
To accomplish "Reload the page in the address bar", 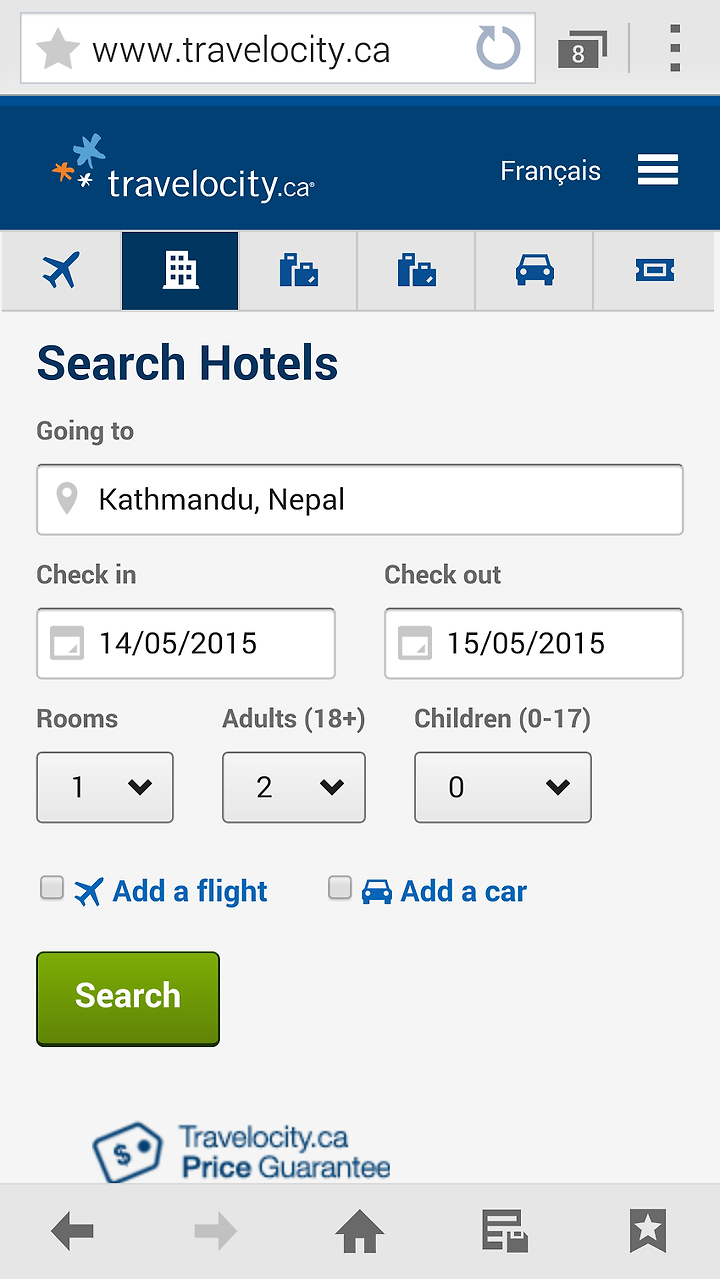I will 498,48.
